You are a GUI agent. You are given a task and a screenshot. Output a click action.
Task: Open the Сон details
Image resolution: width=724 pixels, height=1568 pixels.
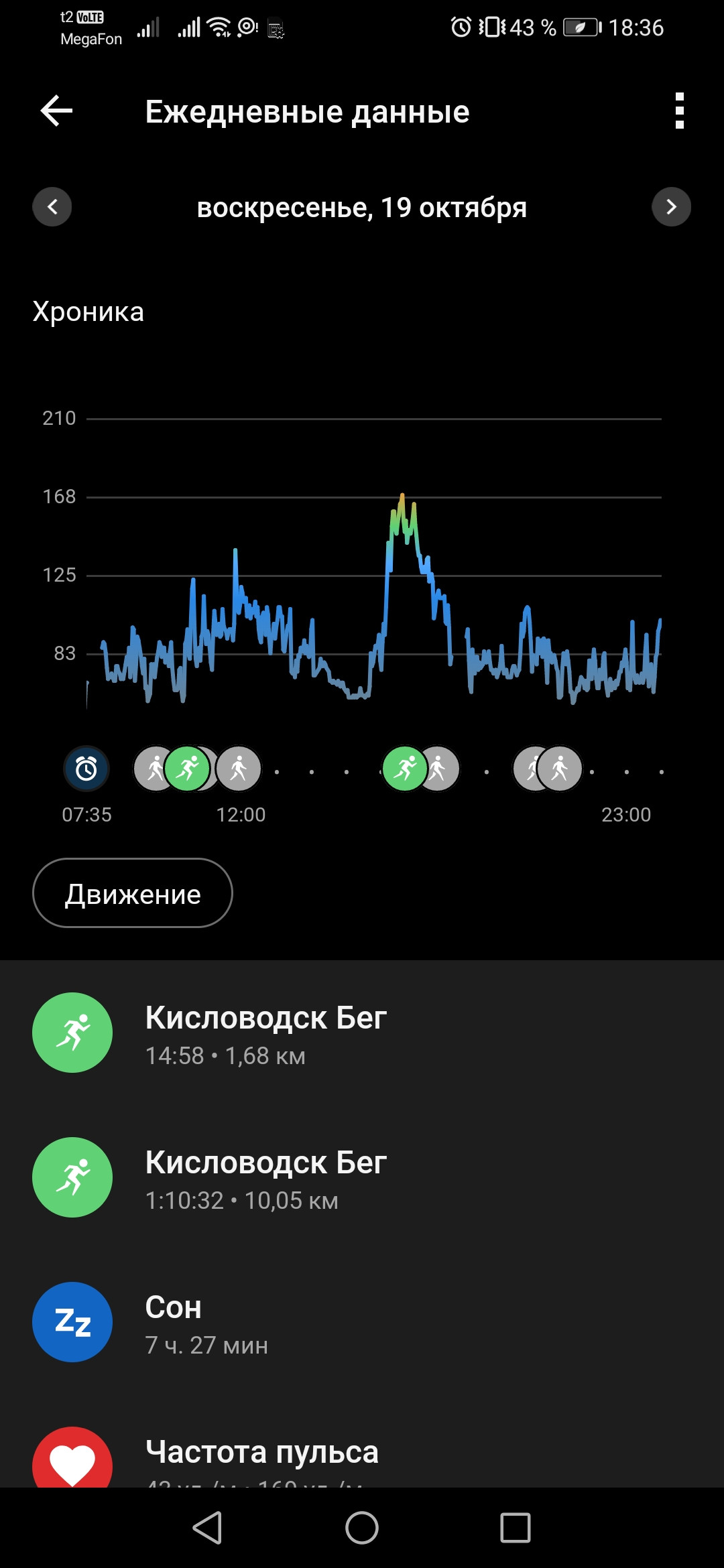[362, 1322]
